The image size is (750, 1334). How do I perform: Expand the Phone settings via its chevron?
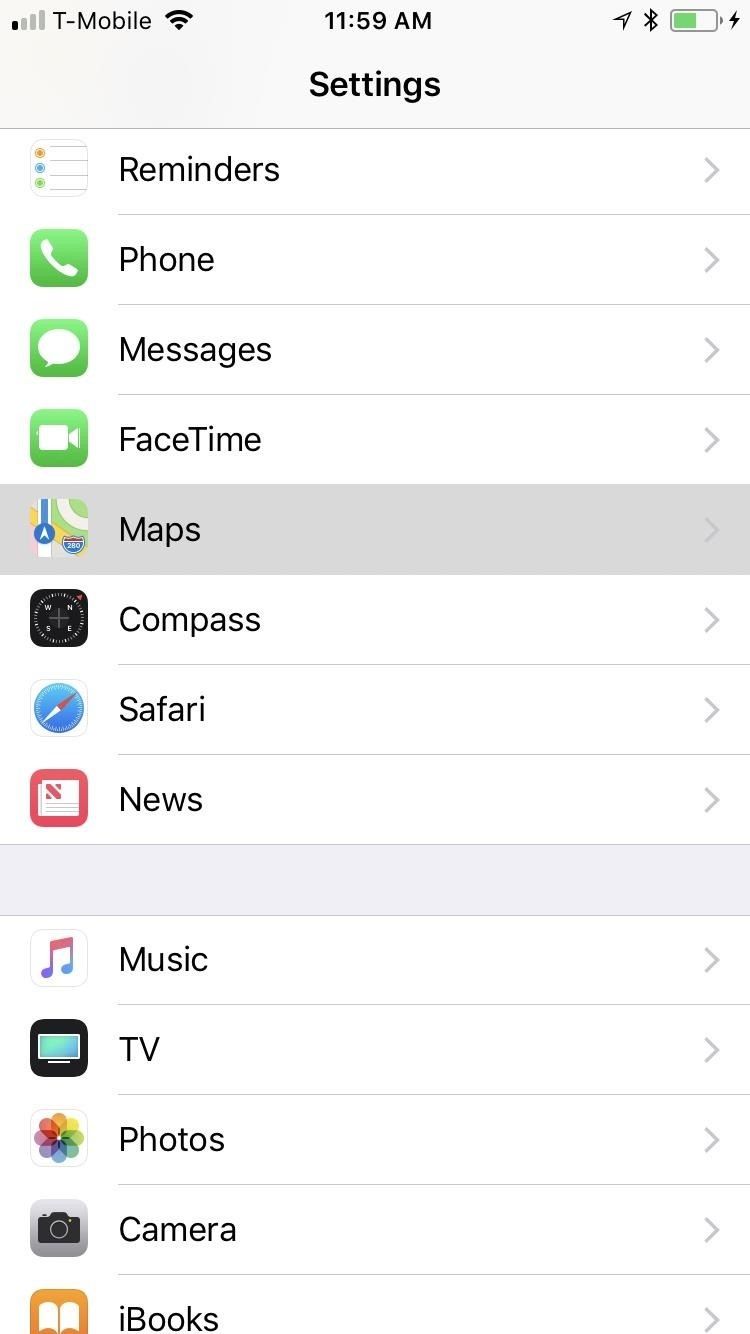[712, 260]
